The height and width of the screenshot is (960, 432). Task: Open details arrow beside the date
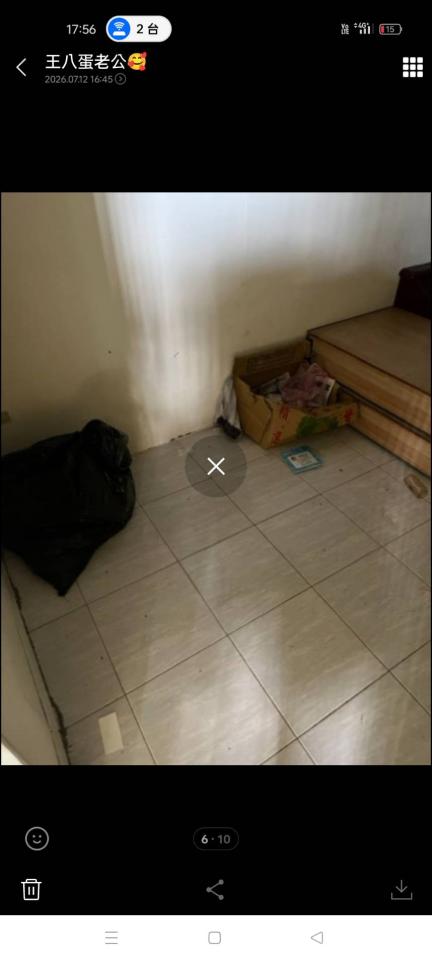tap(121, 79)
